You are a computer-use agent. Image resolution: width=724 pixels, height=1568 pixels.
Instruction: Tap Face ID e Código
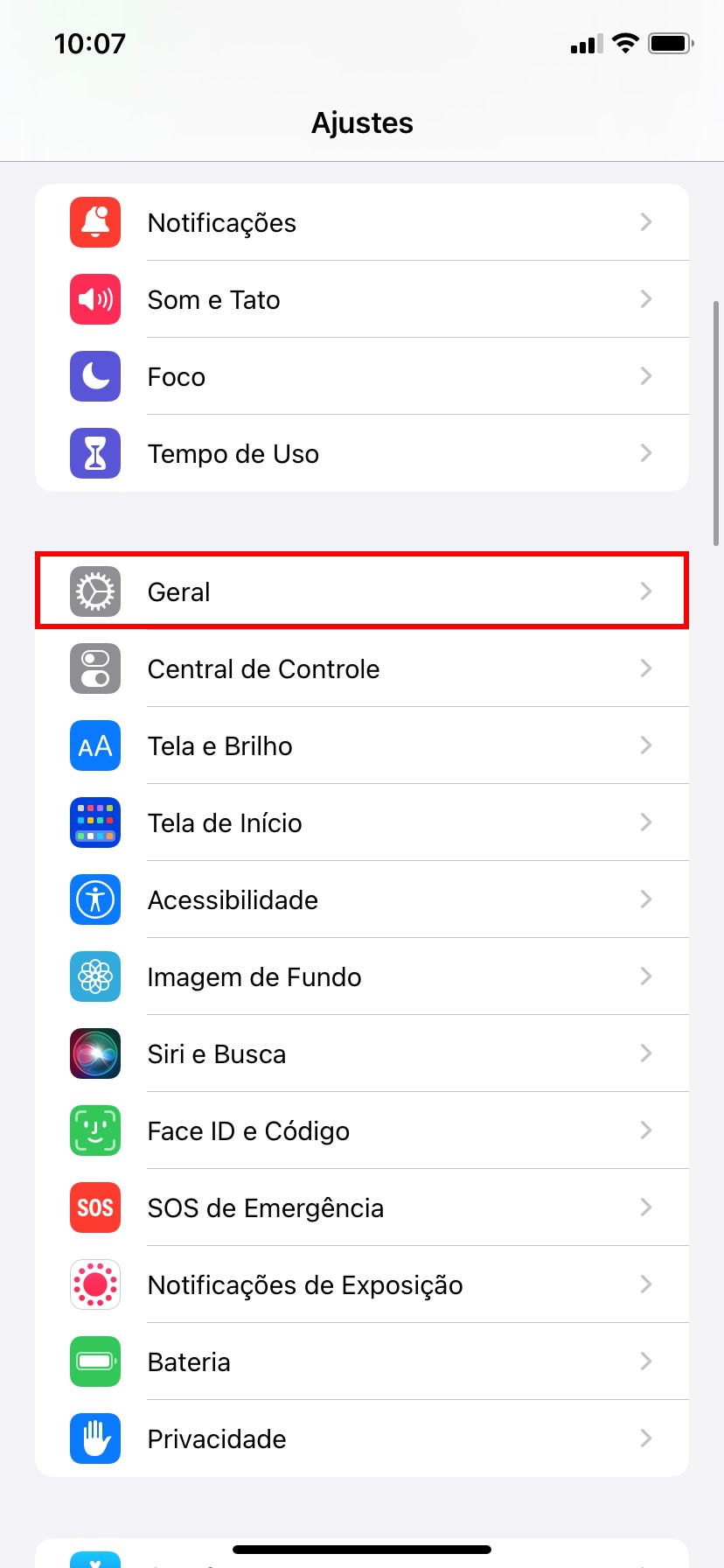[x=362, y=1131]
